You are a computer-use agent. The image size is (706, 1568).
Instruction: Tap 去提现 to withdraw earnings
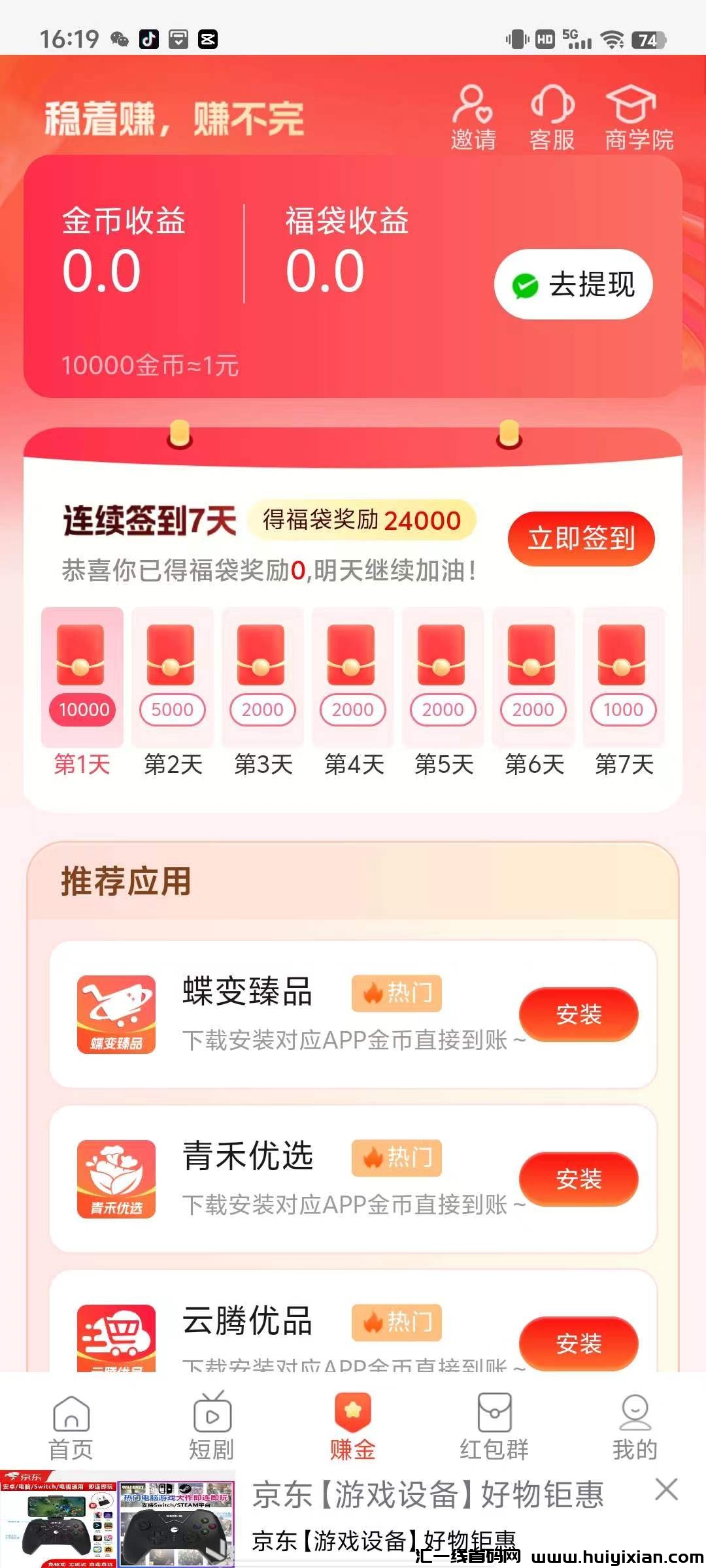pyautogui.click(x=573, y=285)
